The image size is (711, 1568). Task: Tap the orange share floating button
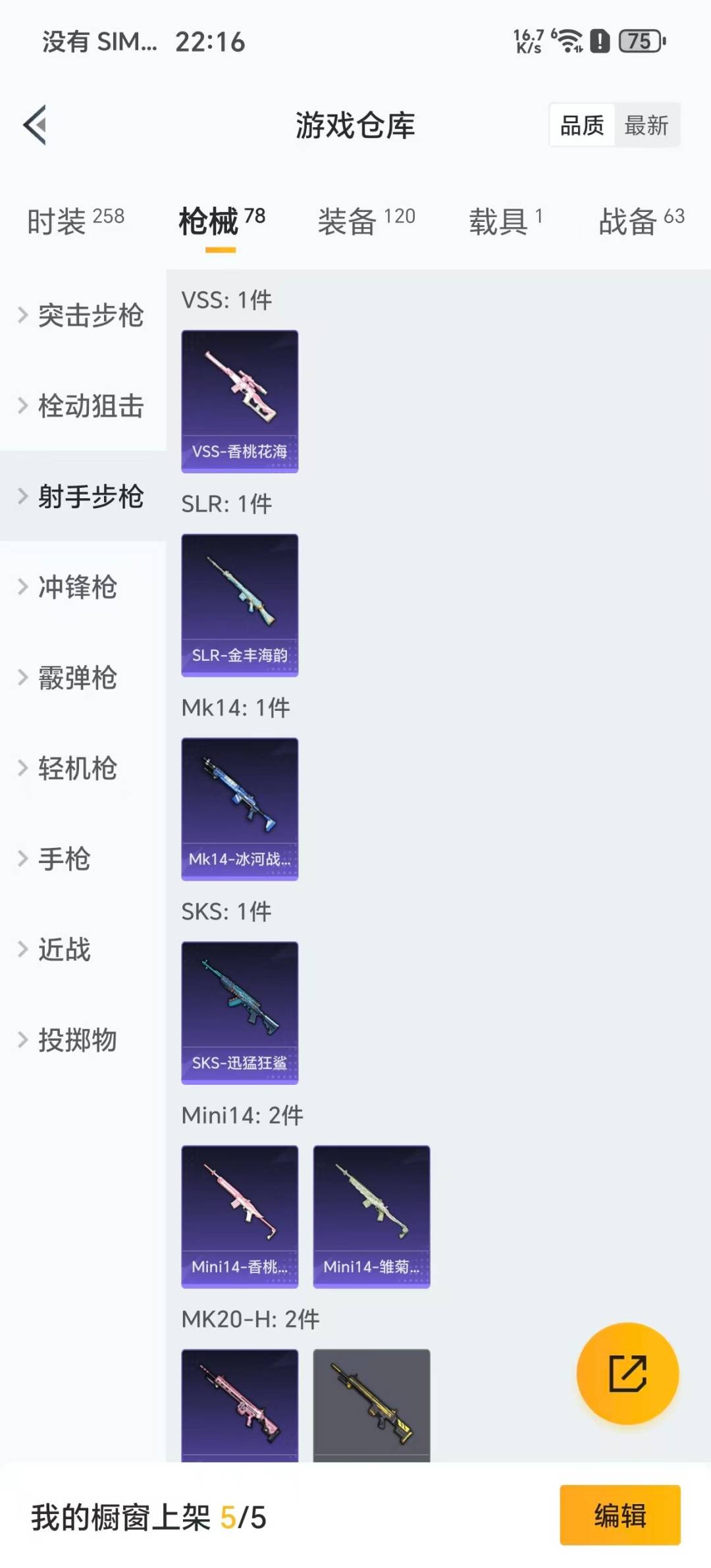tap(627, 1373)
